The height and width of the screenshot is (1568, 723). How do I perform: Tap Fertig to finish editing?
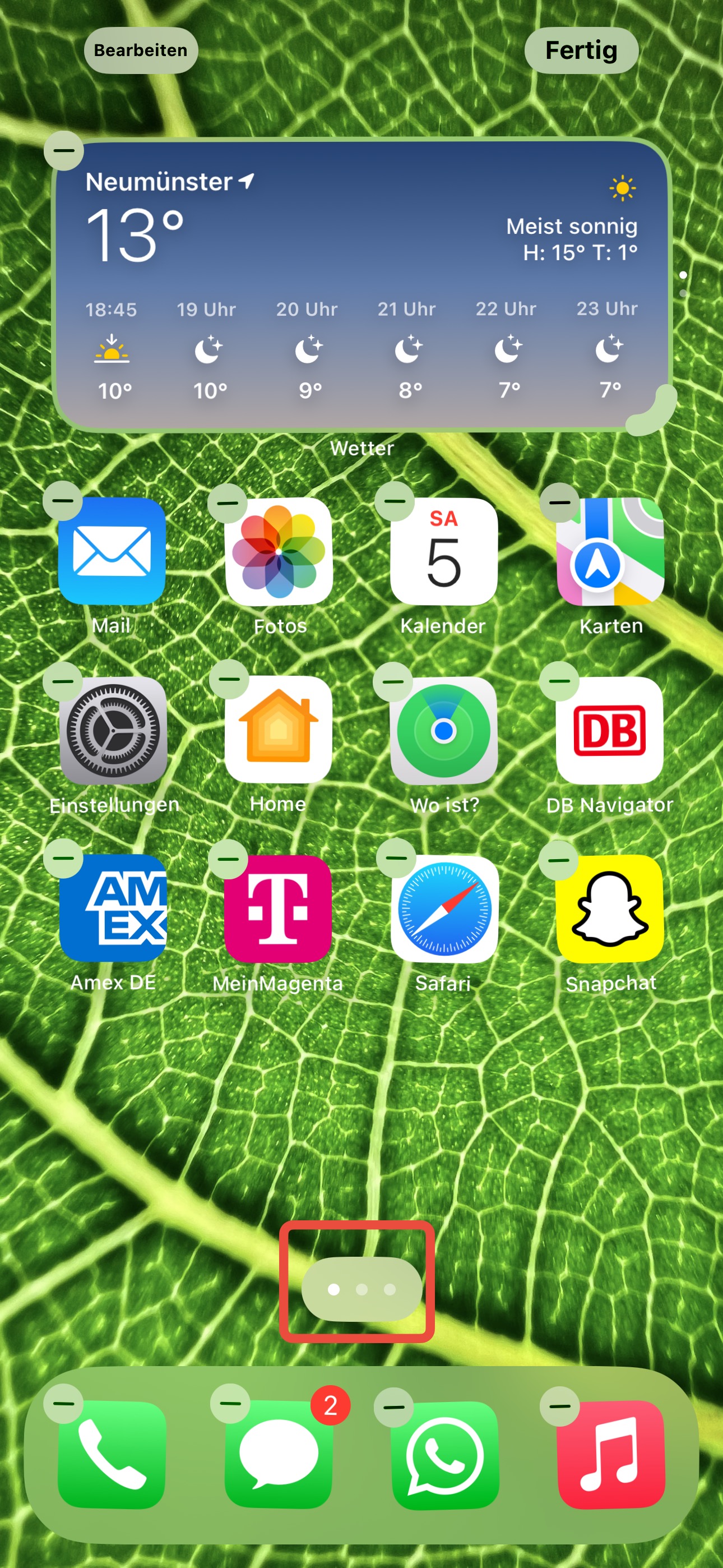[581, 50]
